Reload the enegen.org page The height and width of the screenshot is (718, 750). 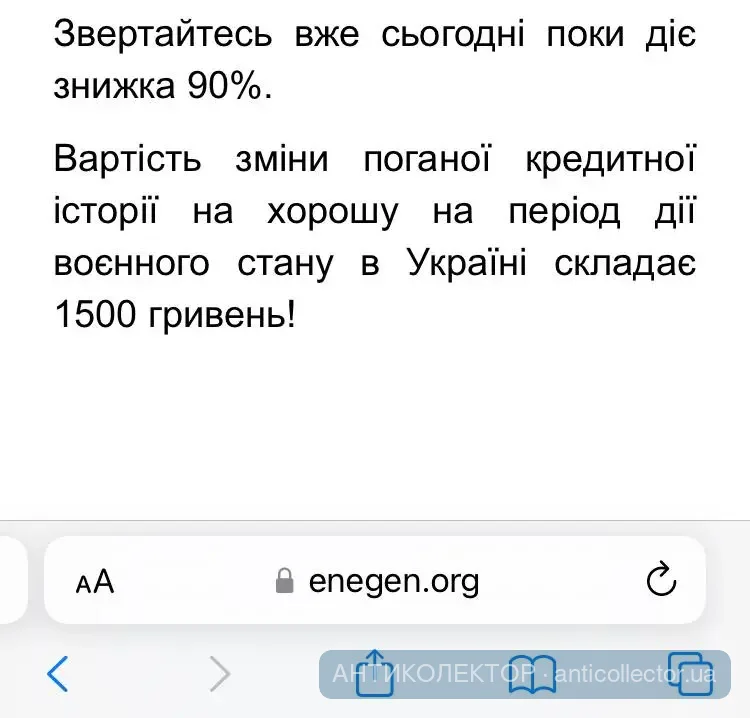(x=661, y=578)
